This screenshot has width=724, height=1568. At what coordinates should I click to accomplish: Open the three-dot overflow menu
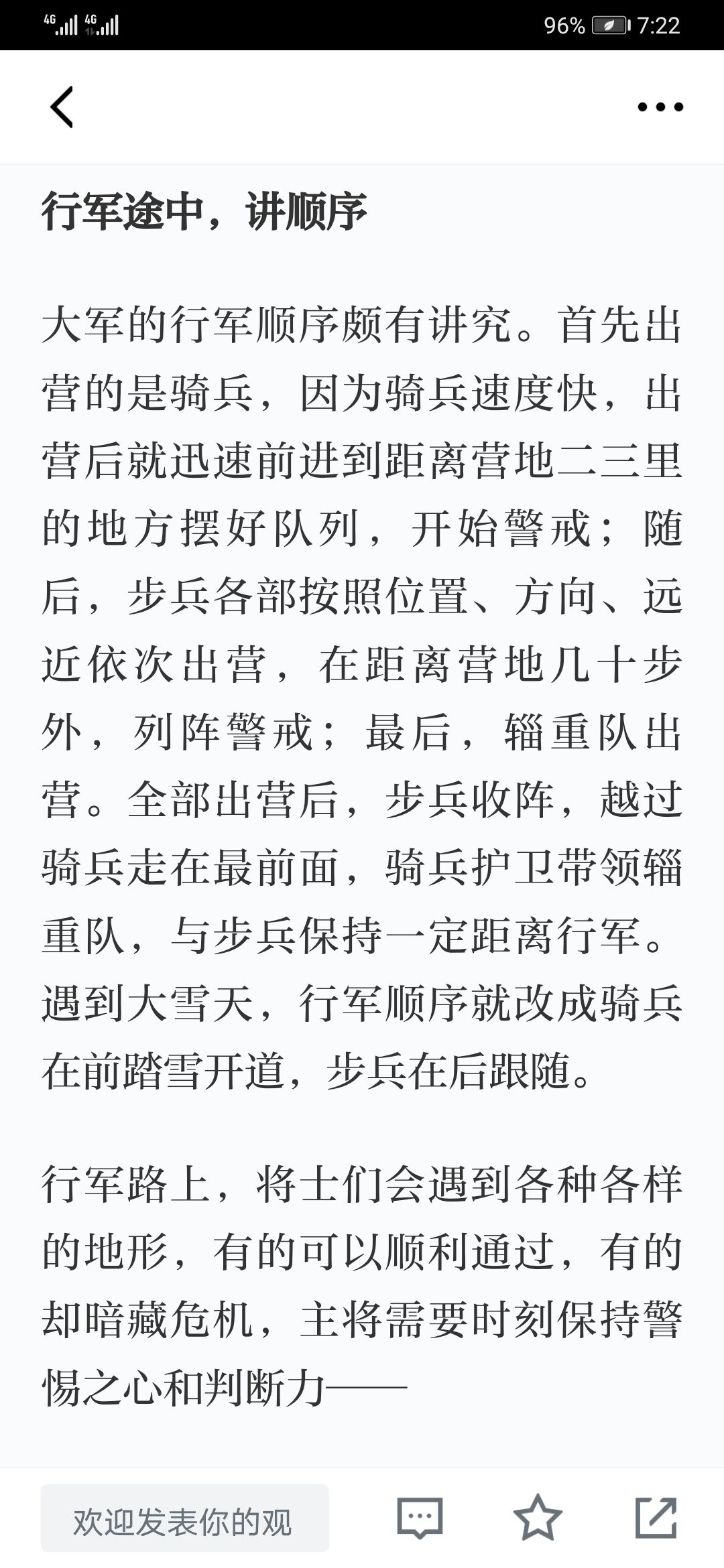click(660, 107)
